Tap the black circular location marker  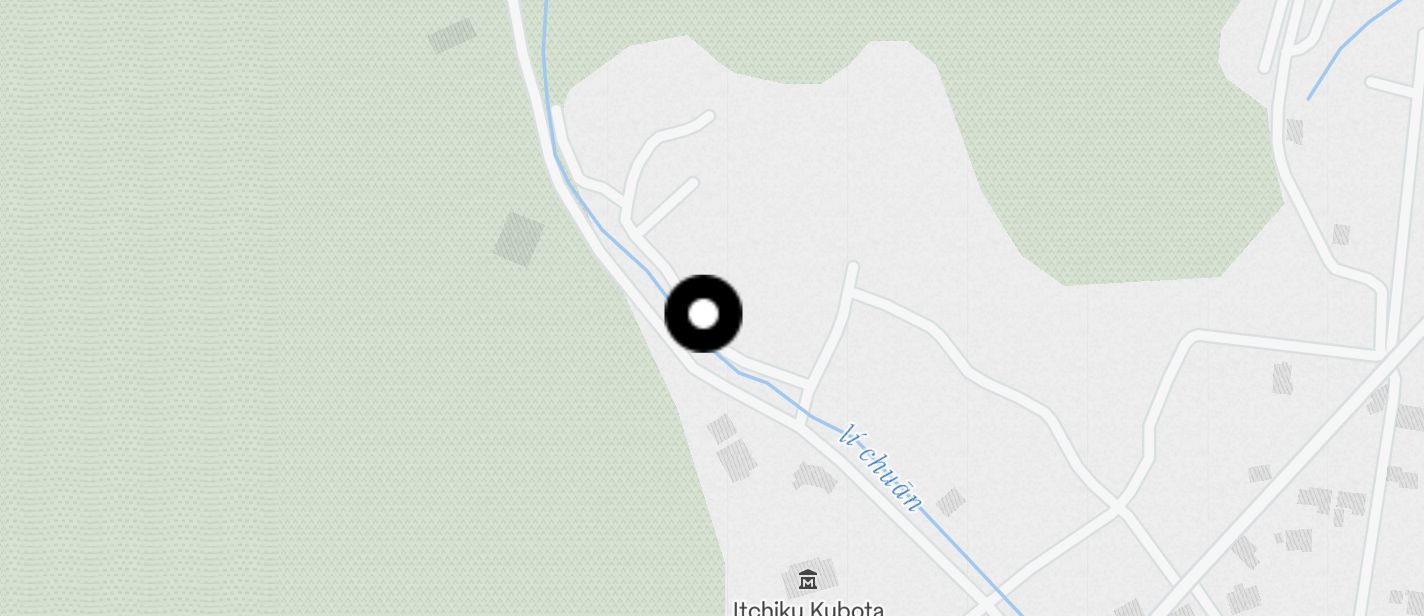pyautogui.click(x=703, y=314)
